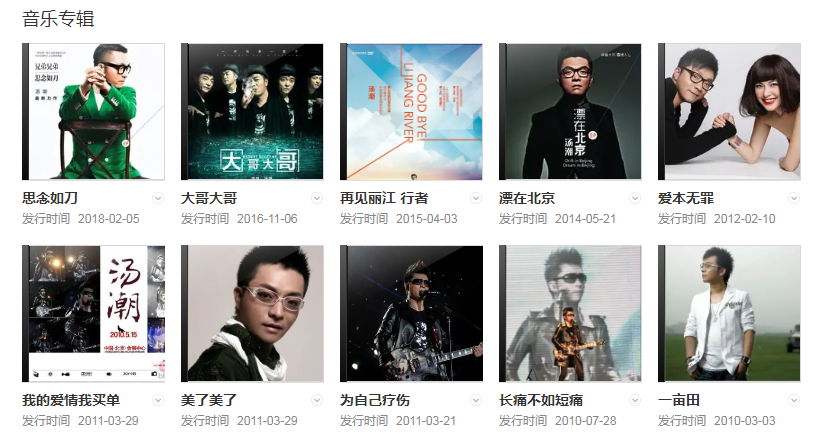Open the 长痛不如短痛 album cover
The width and height of the screenshot is (825, 439).
[570, 313]
